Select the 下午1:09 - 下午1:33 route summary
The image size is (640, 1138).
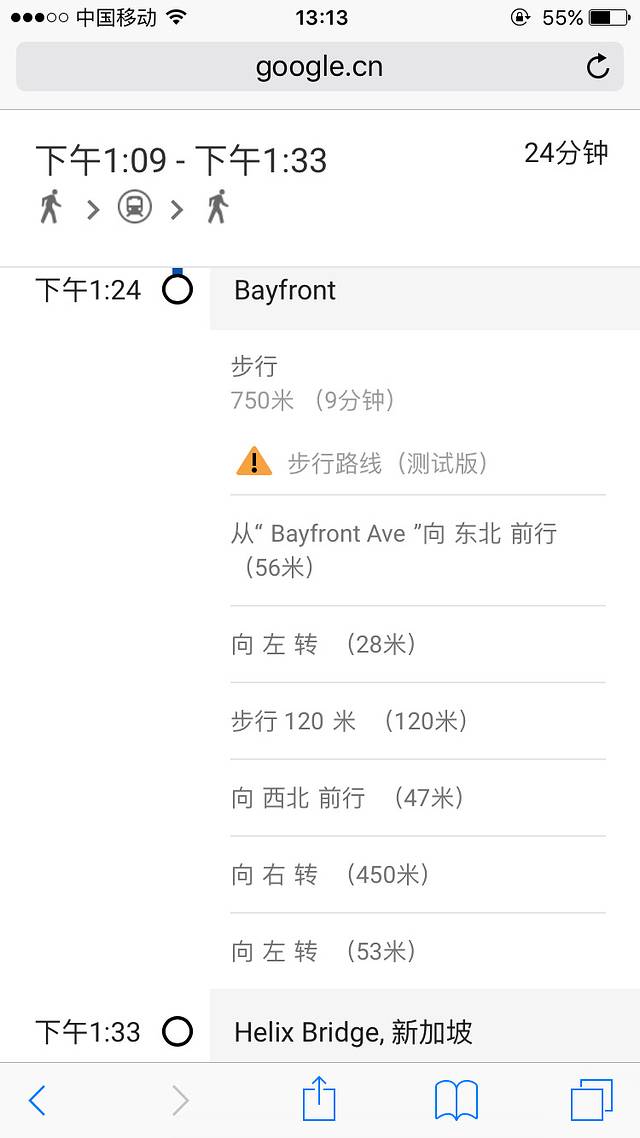182,160
